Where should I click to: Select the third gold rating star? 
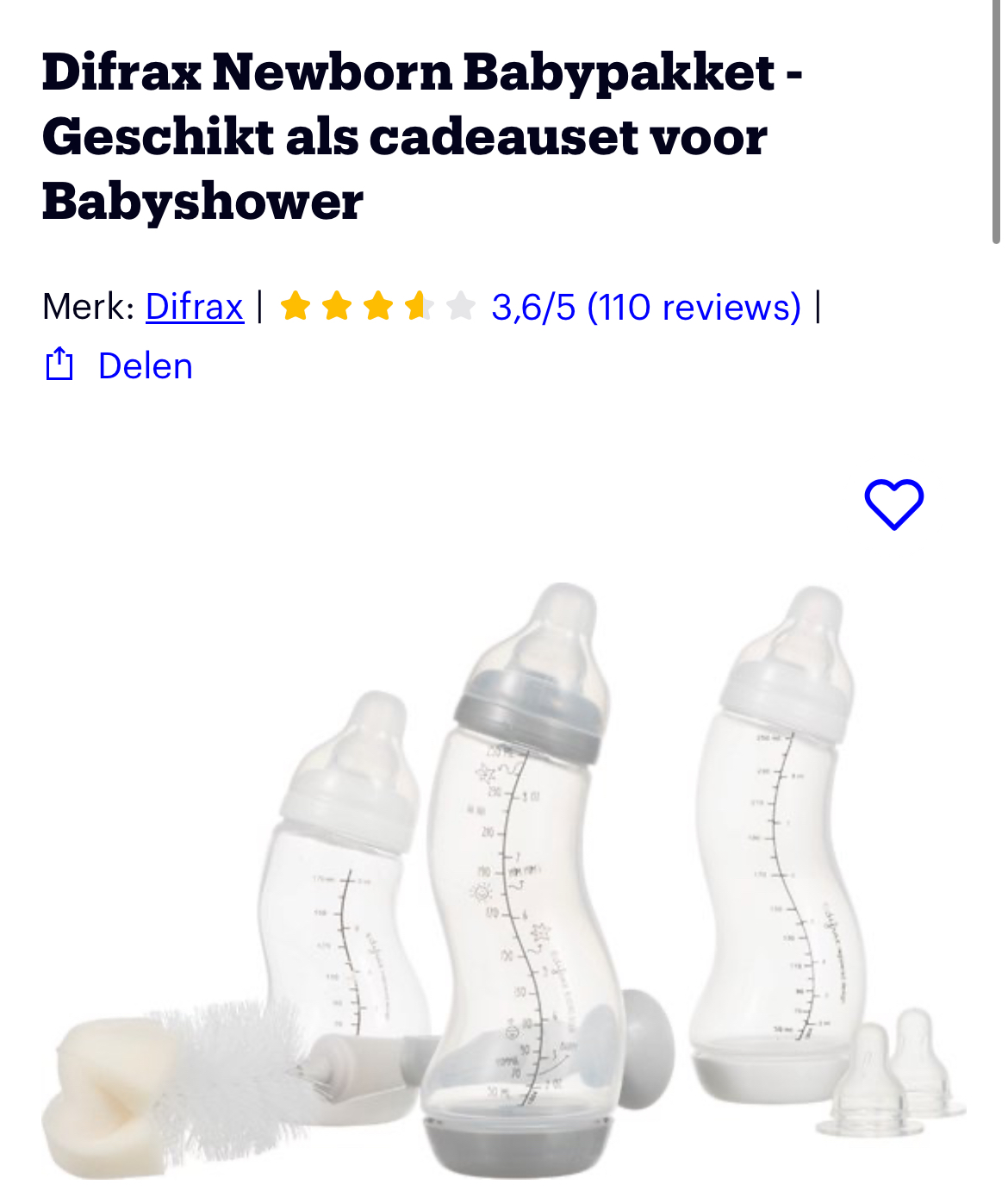[379, 306]
